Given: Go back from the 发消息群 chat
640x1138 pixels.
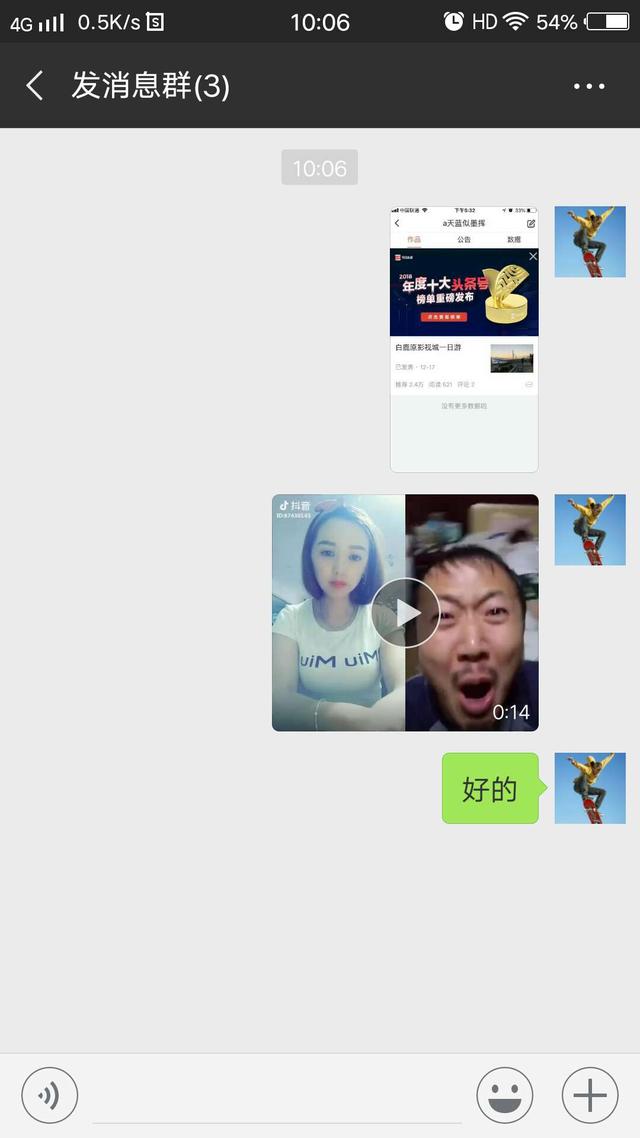Looking at the screenshot, I should pos(34,86).
